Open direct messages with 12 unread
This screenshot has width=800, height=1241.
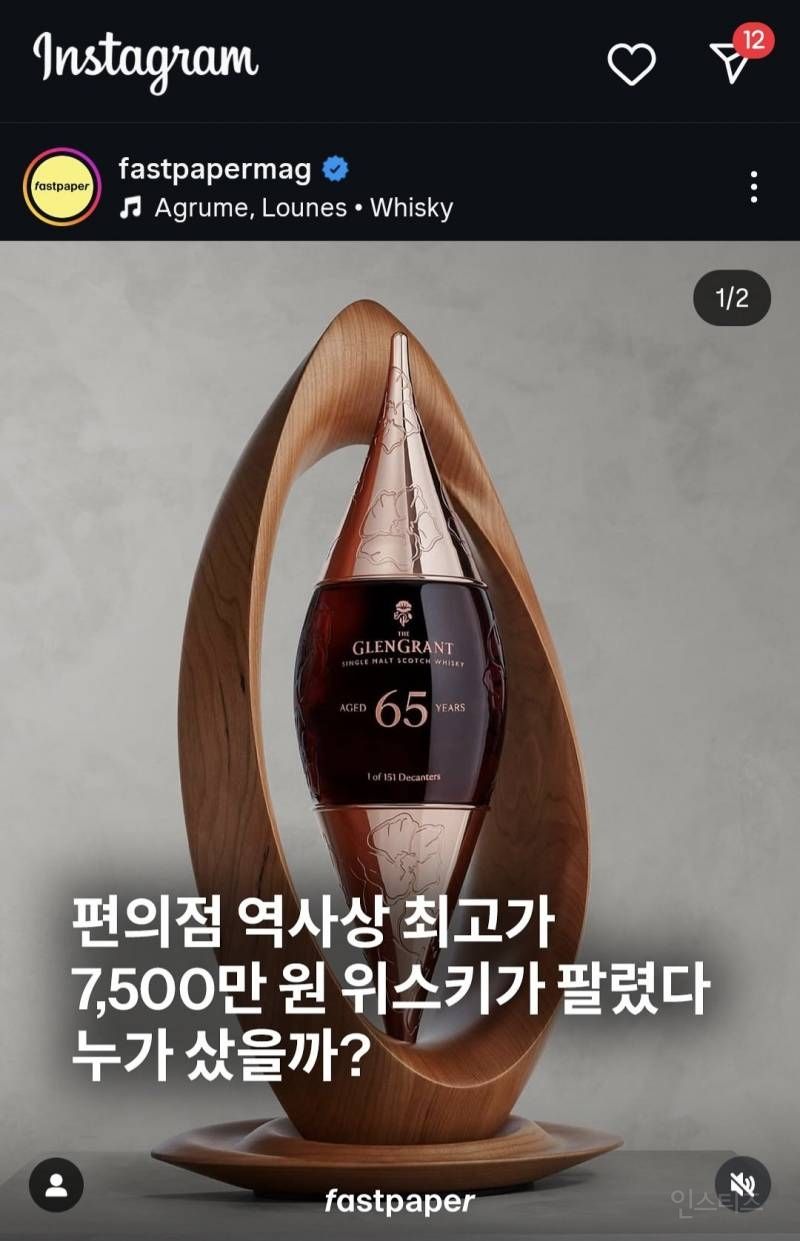pos(733,65)
